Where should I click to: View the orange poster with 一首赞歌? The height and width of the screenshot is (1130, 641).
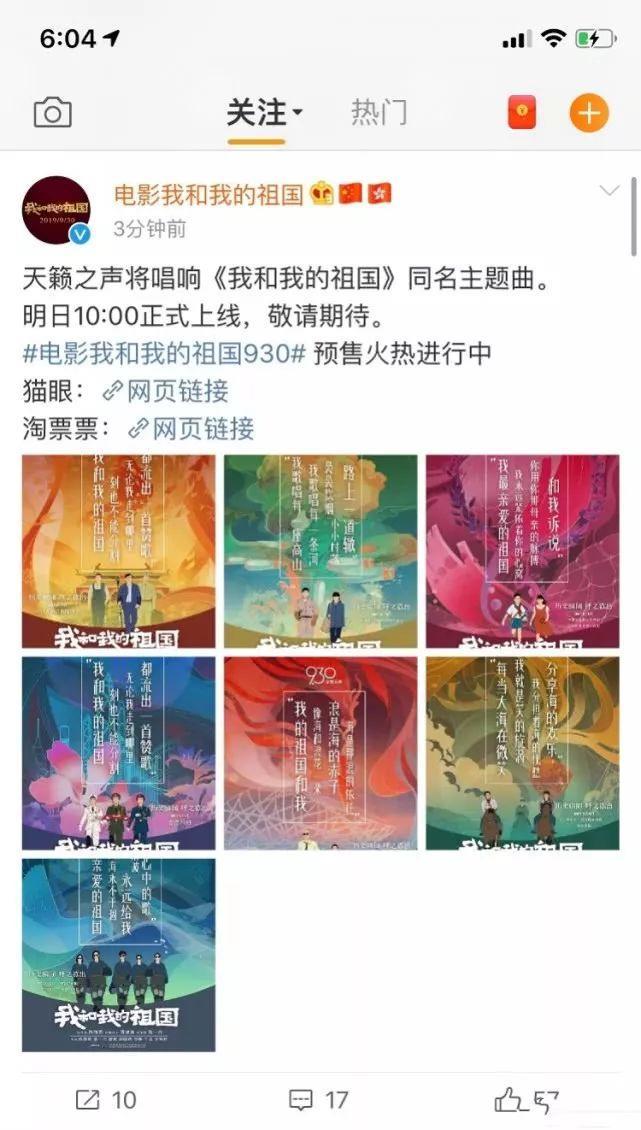coord(118,551)
